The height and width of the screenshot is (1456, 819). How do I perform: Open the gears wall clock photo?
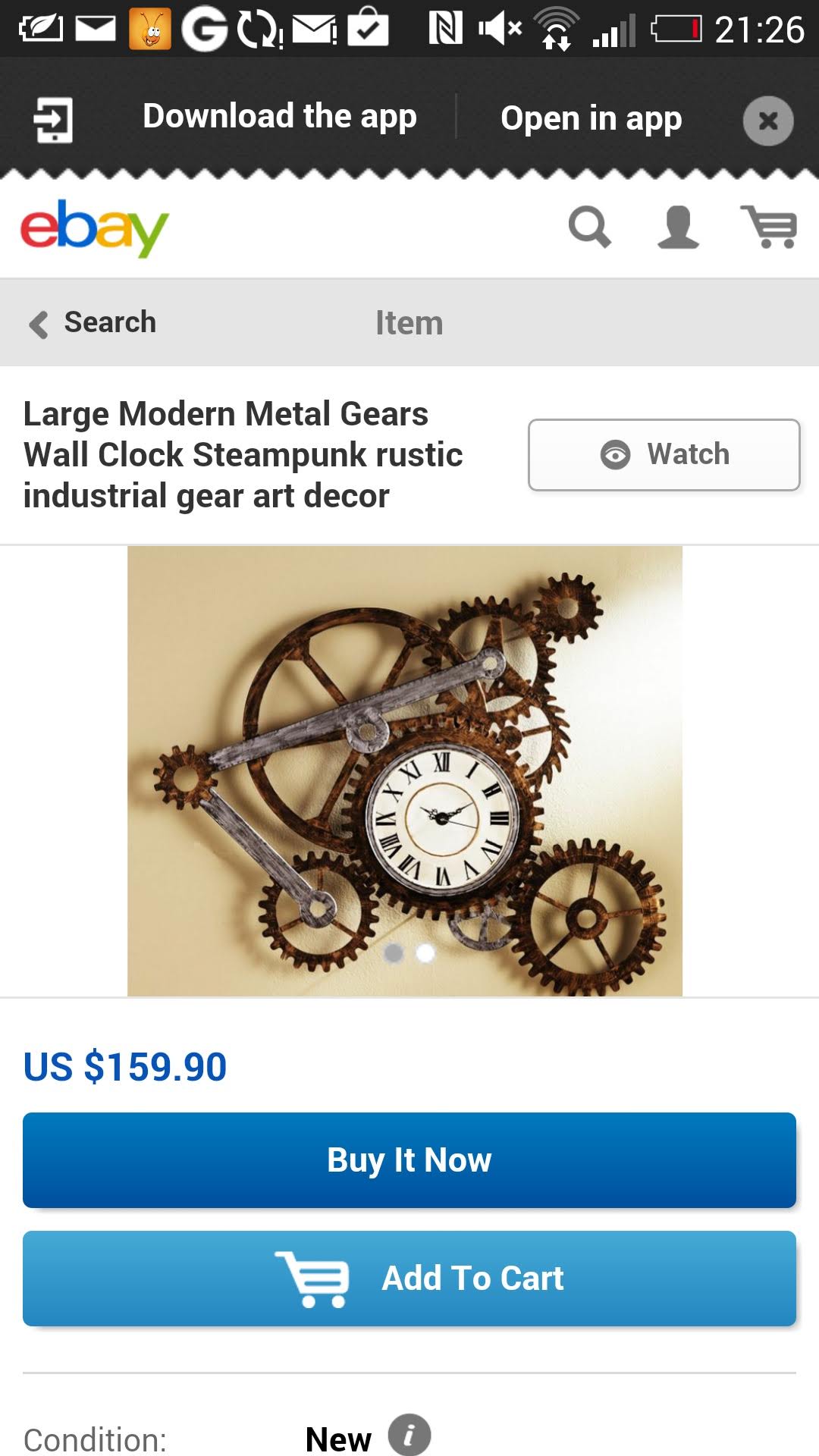coord(404,770)
